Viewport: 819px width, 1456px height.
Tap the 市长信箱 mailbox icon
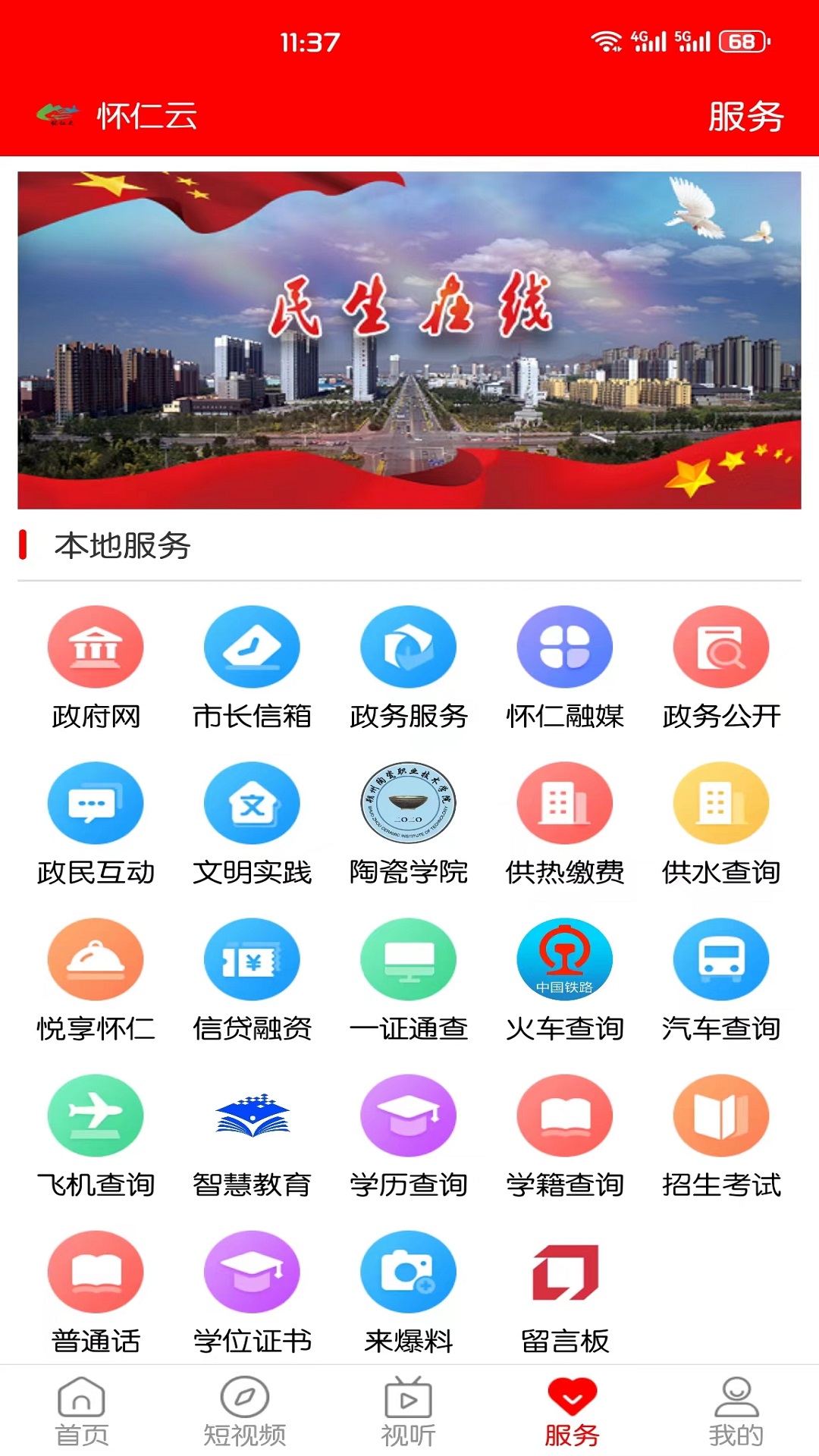coord(253,646)
